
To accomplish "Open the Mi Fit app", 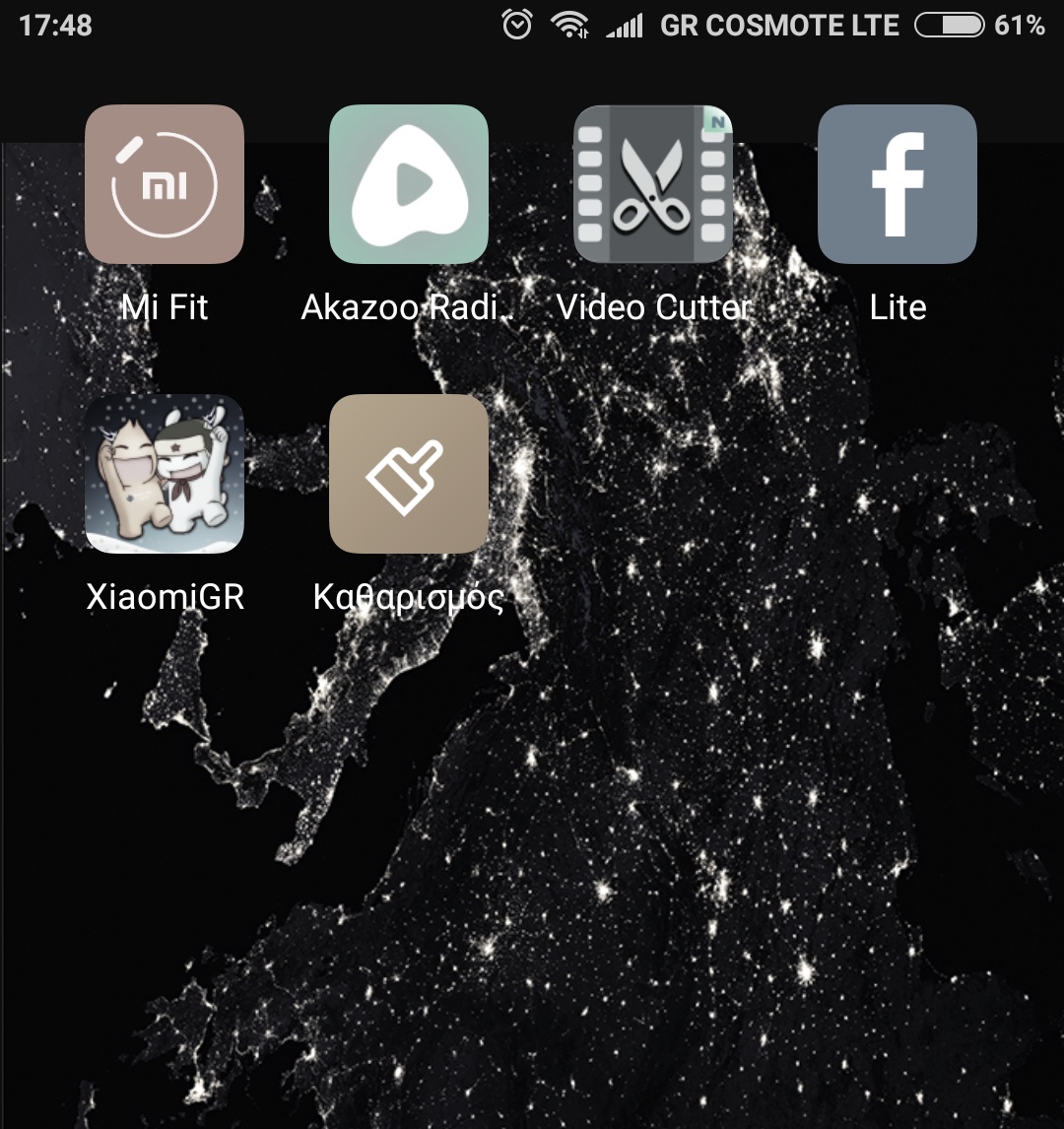I will [164, 184].
